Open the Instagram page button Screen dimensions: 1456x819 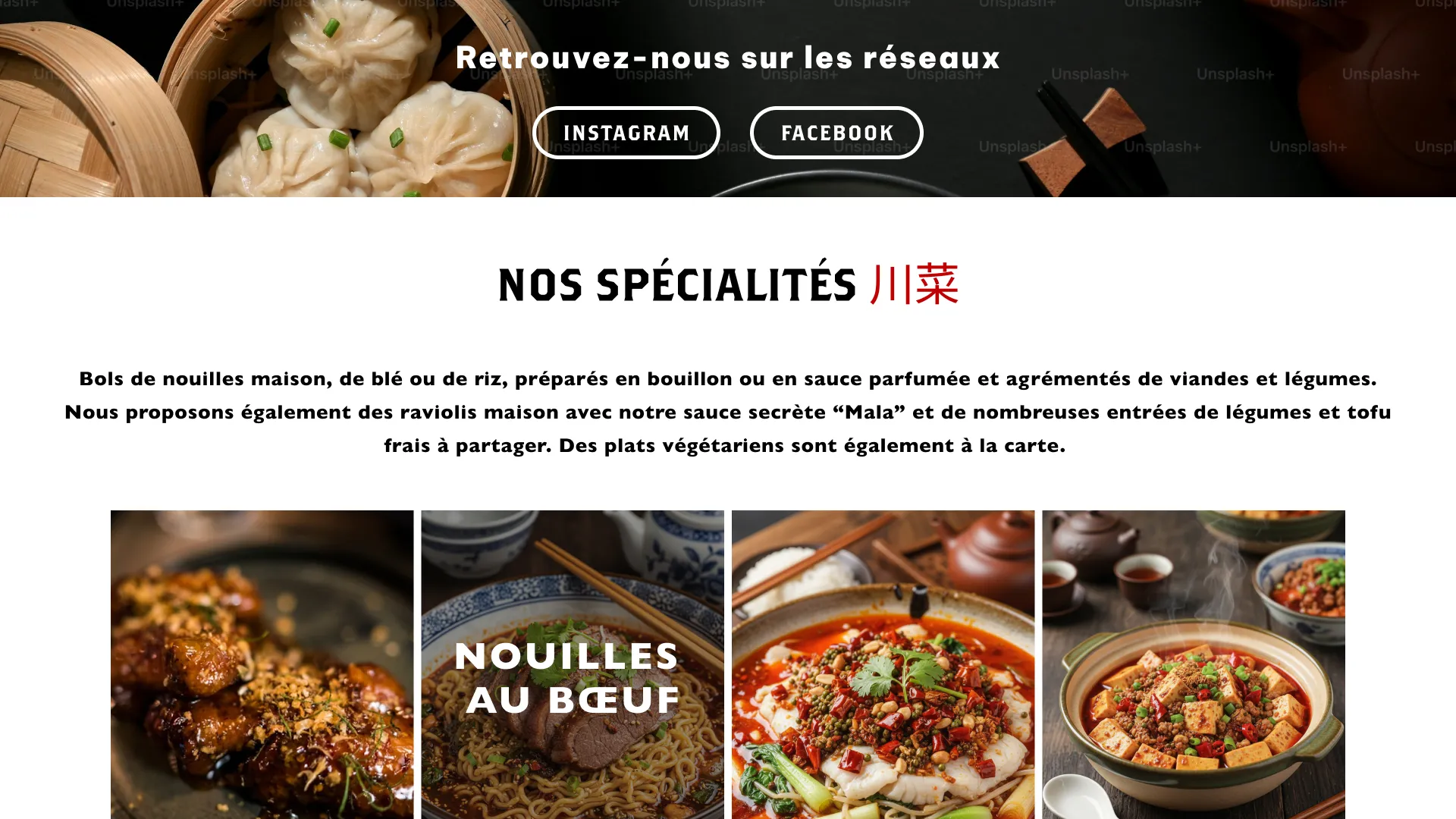[626, 133]
